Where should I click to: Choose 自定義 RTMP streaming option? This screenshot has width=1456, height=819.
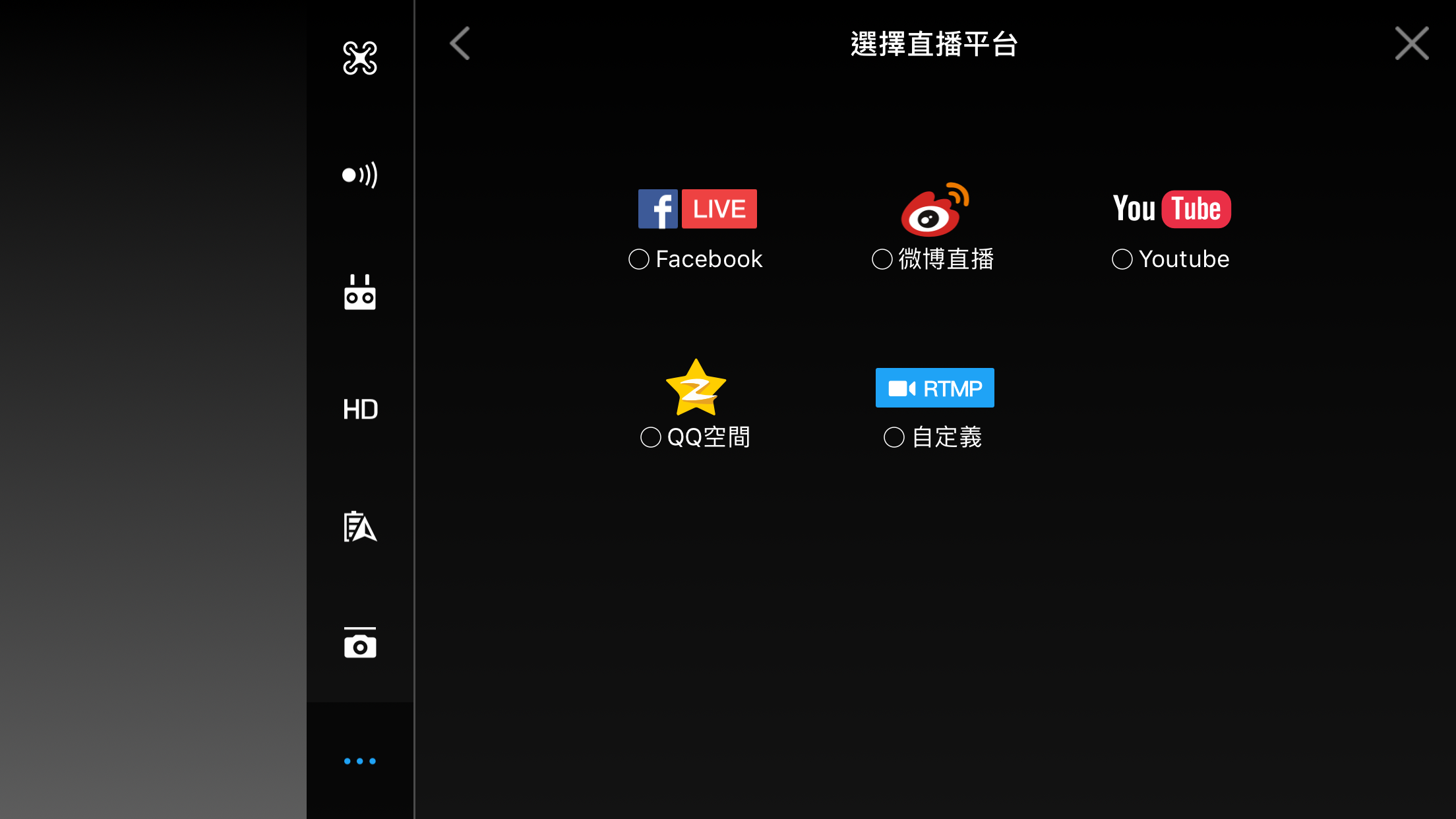933,437
